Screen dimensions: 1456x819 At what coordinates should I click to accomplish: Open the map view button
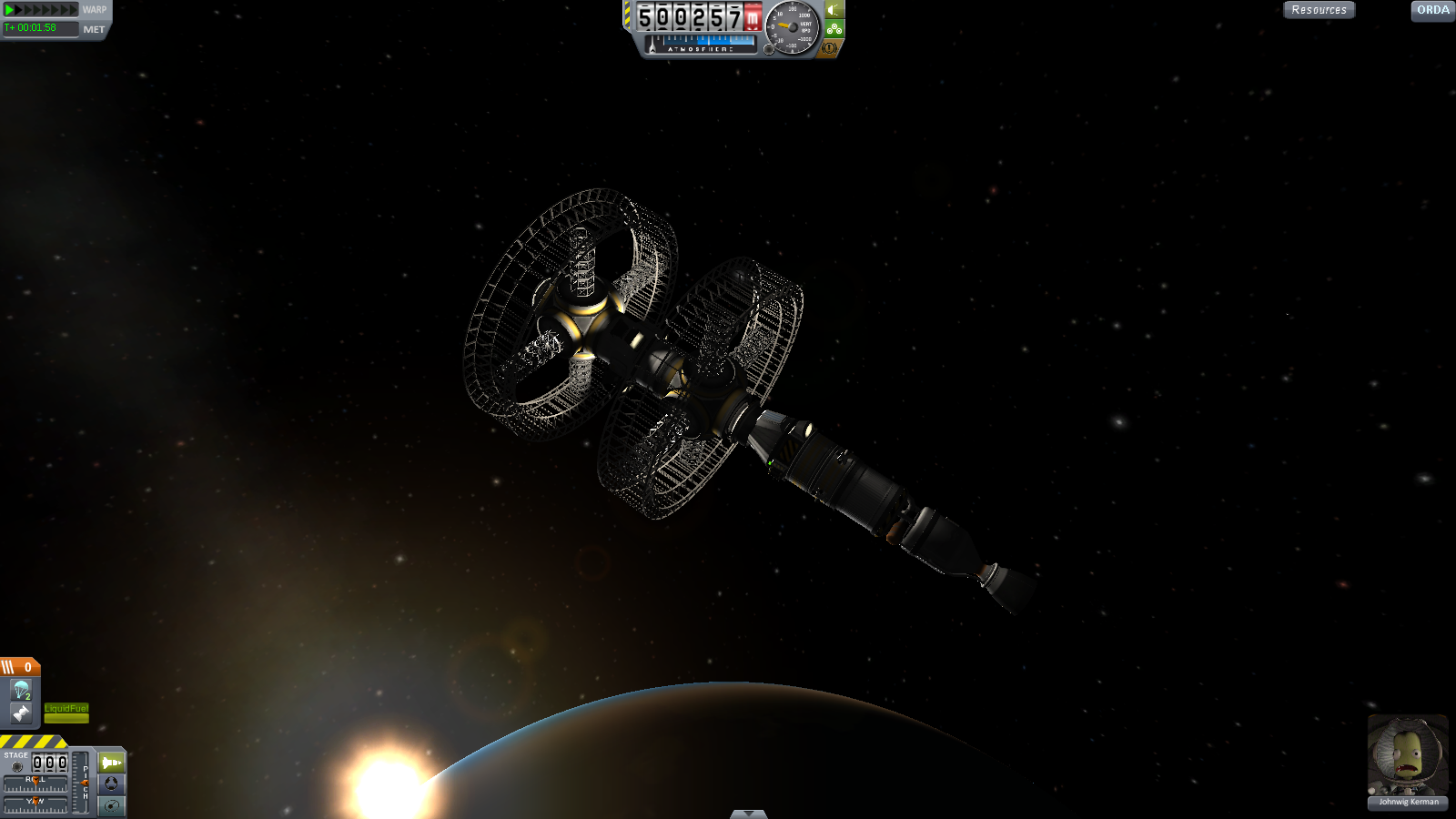(111, 805)
